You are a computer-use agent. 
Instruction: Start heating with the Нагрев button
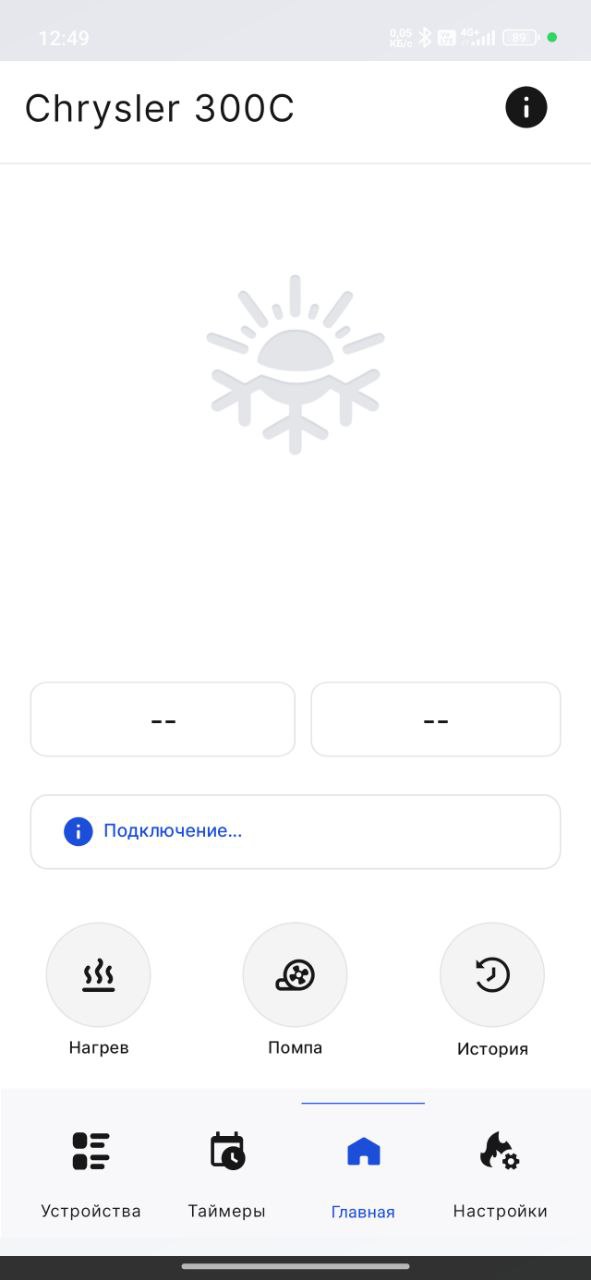click(99, 975)
